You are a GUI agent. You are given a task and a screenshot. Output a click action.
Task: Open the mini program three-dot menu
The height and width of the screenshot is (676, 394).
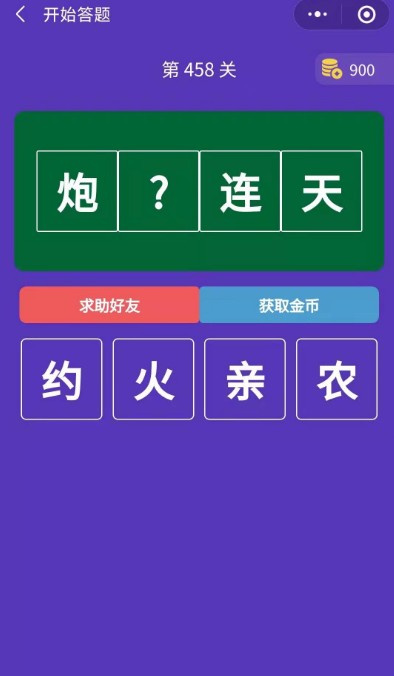coord(318,15)
